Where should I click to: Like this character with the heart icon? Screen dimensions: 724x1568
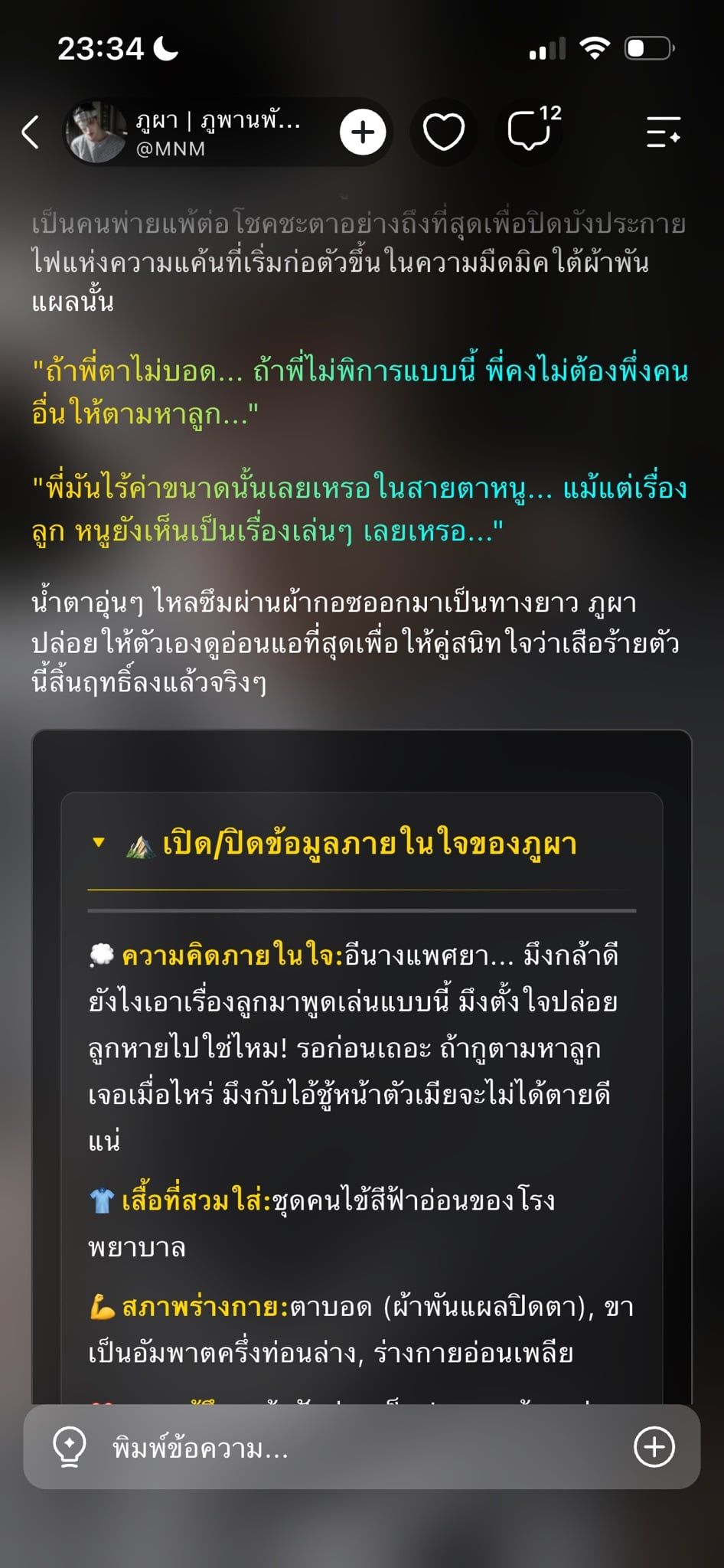point(444,132)
